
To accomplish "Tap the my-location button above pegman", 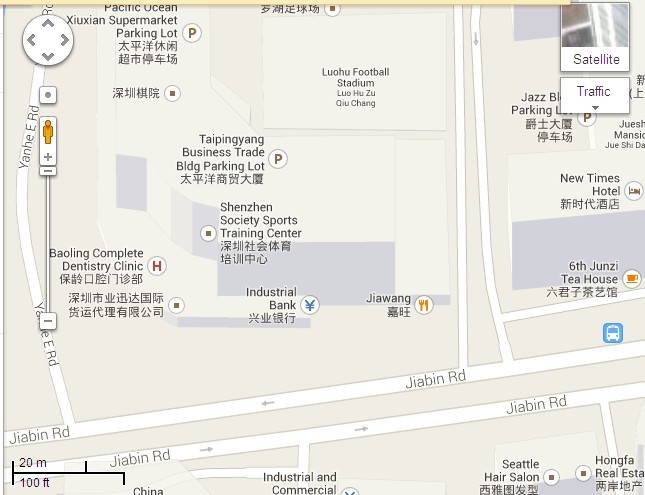I will pos(47,95).
